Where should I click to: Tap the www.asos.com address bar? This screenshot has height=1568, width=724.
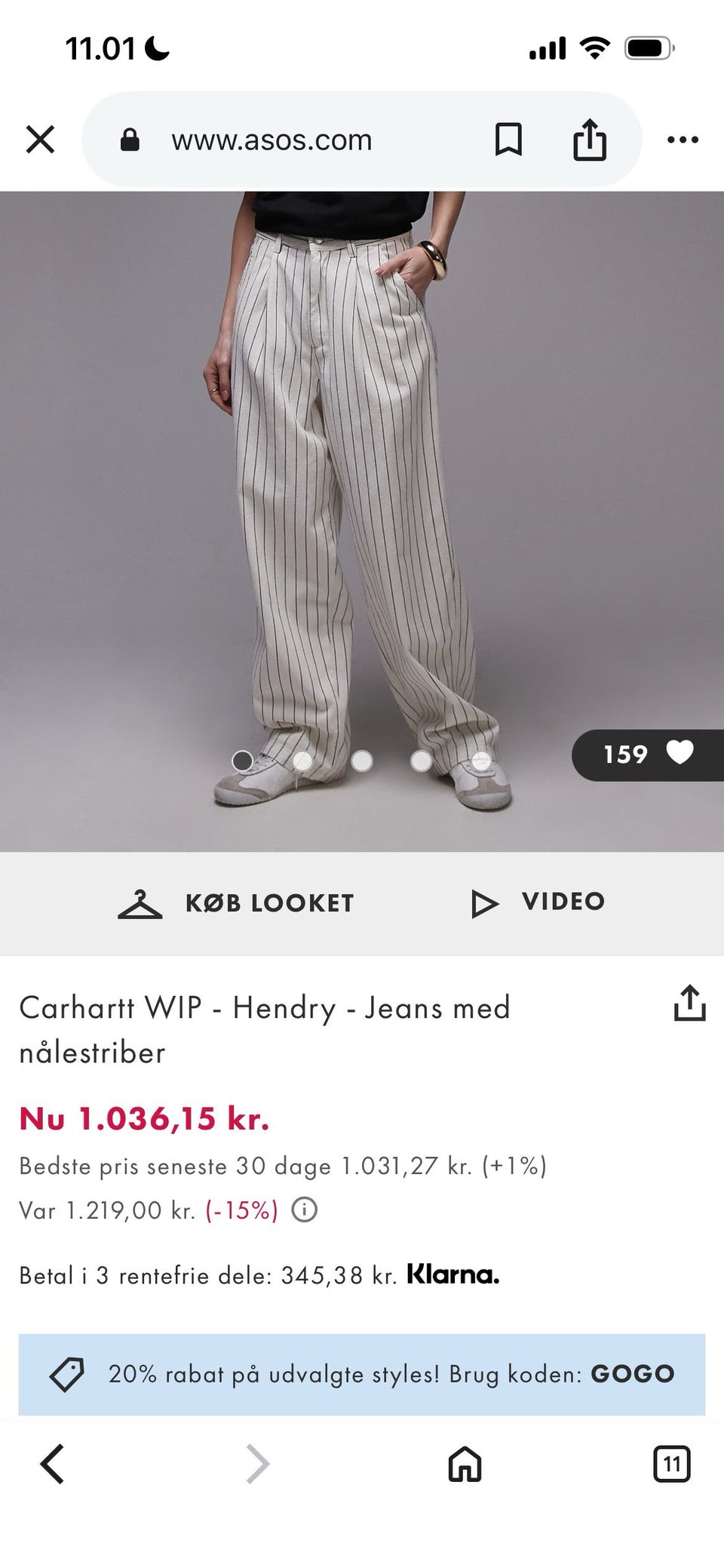click(x=271, y=140)
